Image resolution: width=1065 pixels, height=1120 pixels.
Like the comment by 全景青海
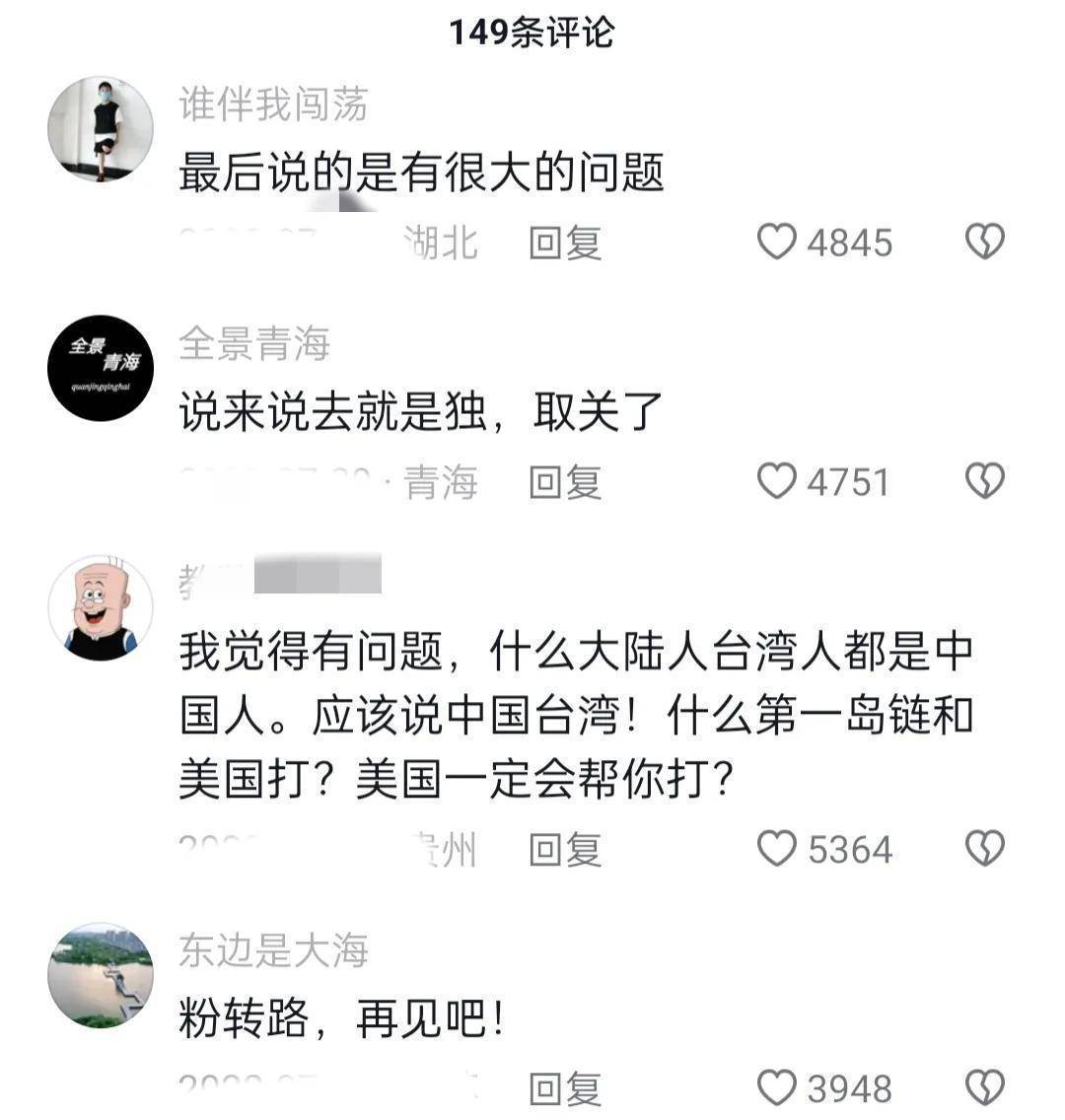[x=777, y=481]
